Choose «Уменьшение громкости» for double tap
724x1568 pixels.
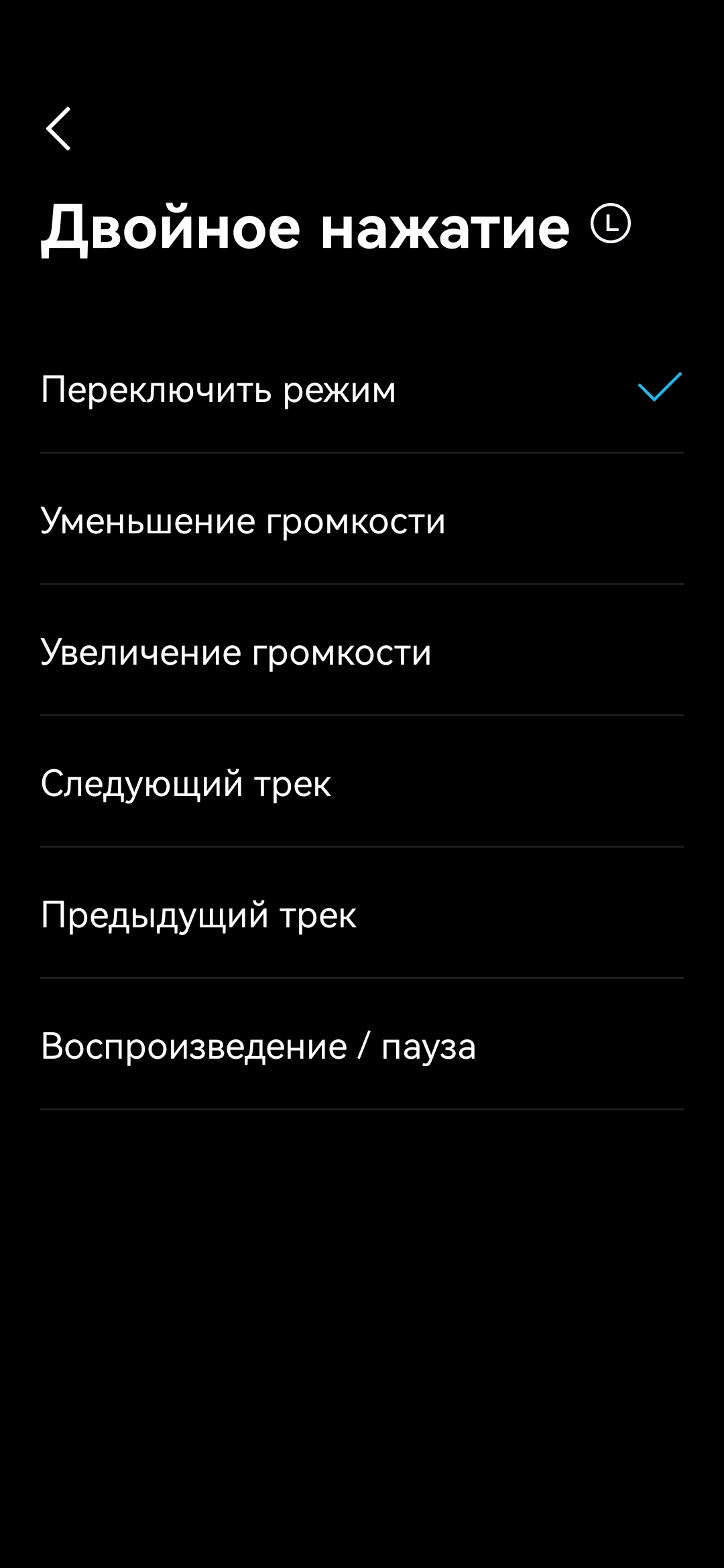[243, 521]
